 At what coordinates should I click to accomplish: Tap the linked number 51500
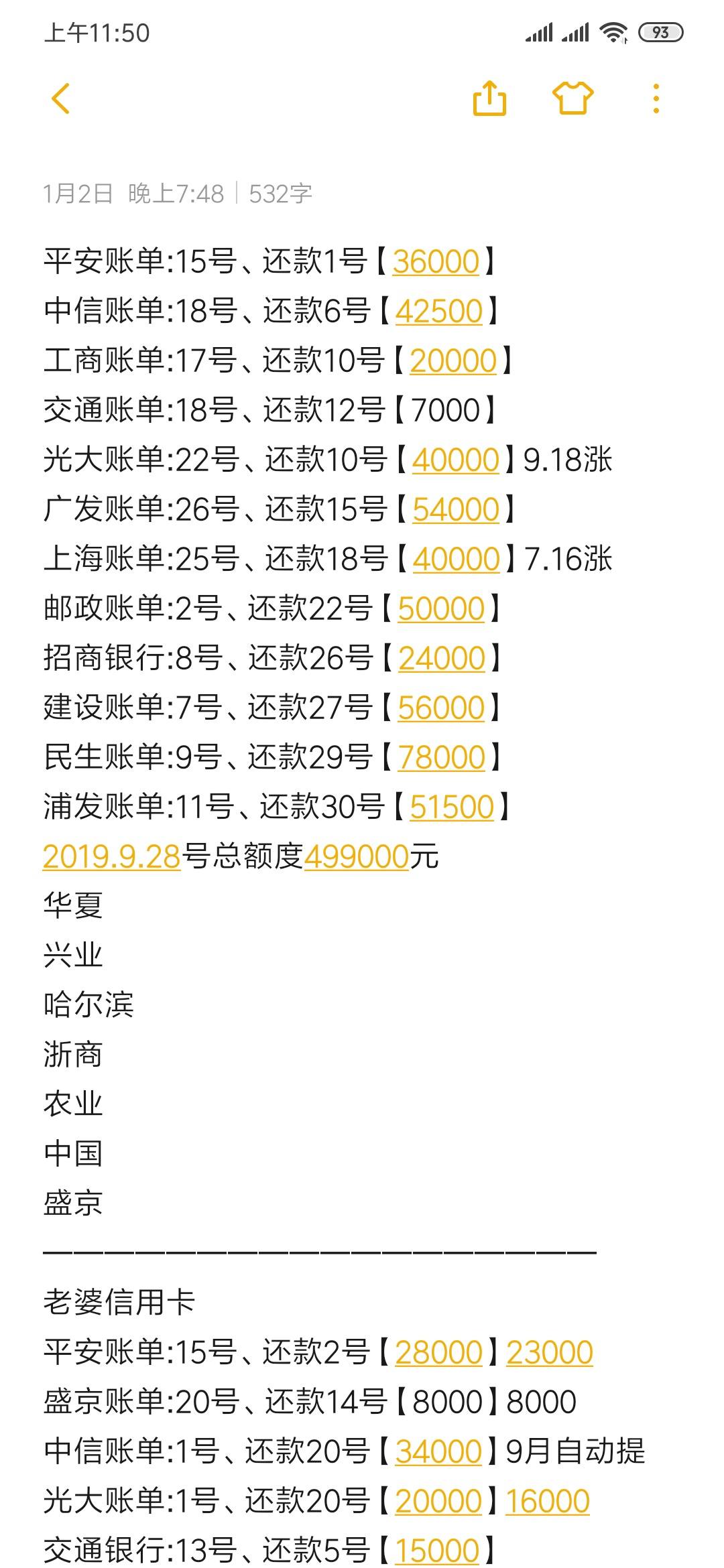[x=452, y=807]
